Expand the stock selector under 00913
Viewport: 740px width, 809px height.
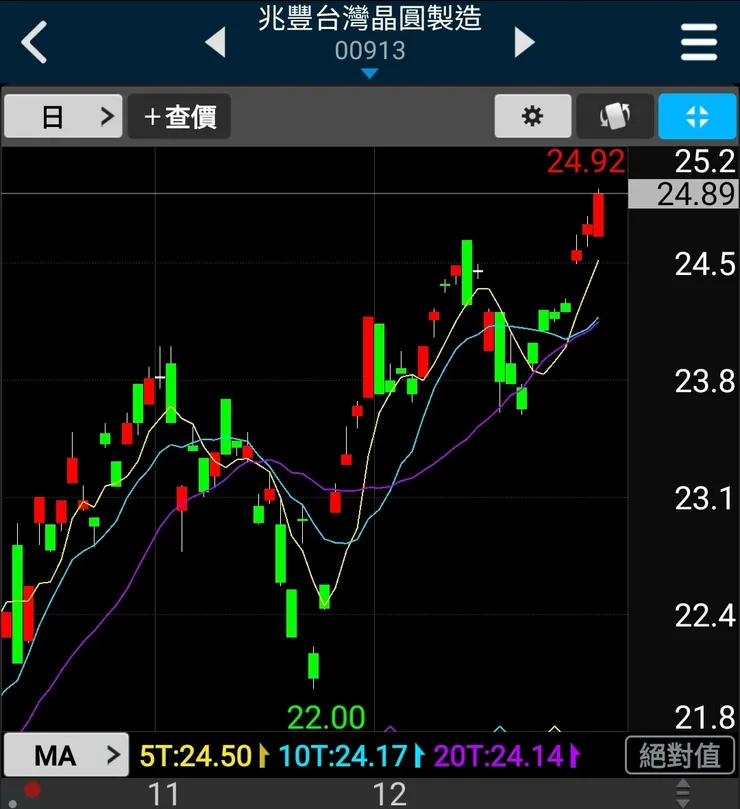(x=370, y=73)
